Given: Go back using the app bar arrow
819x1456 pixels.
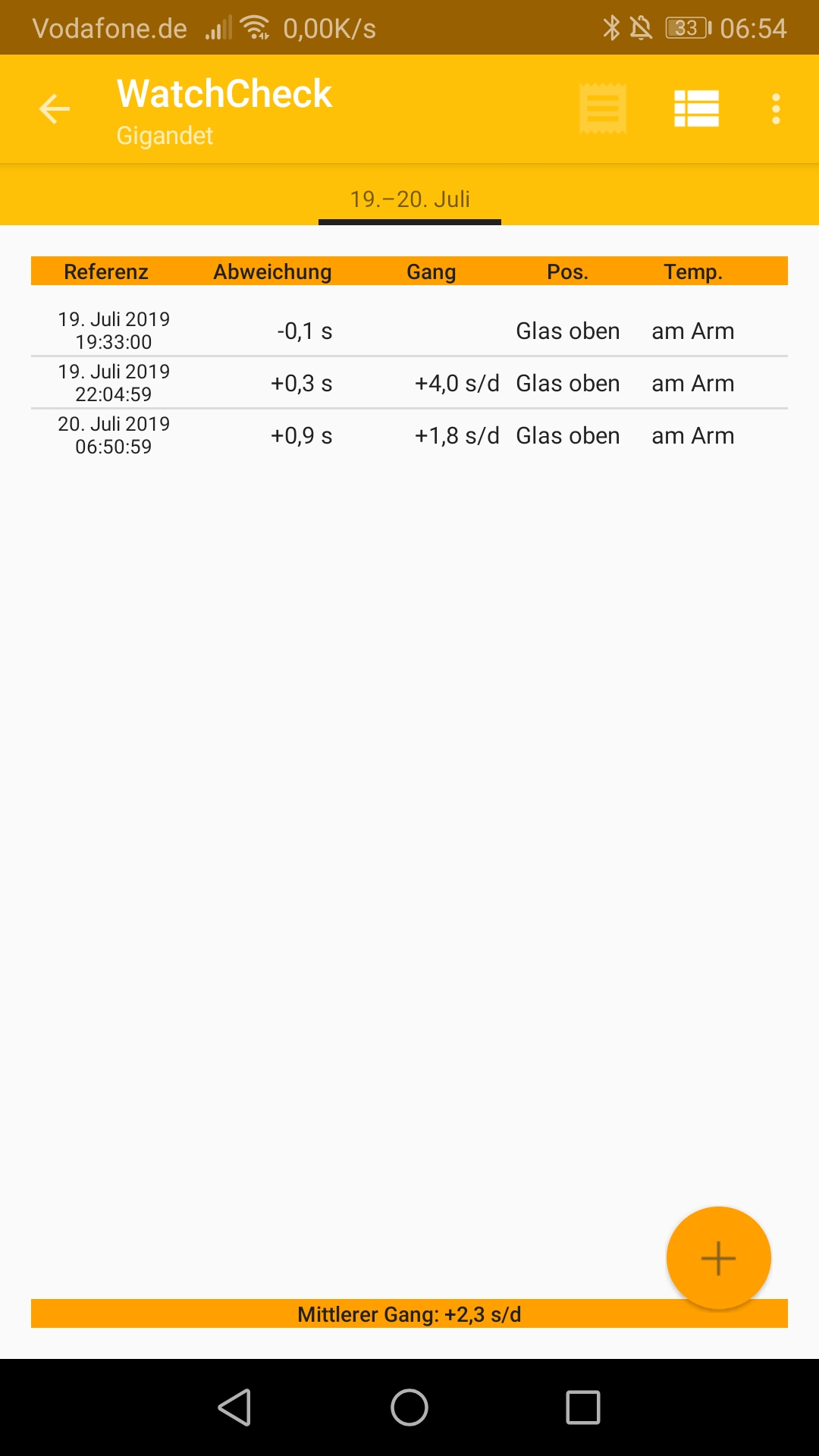Looking at the screenshot, I should pos(55,109).
